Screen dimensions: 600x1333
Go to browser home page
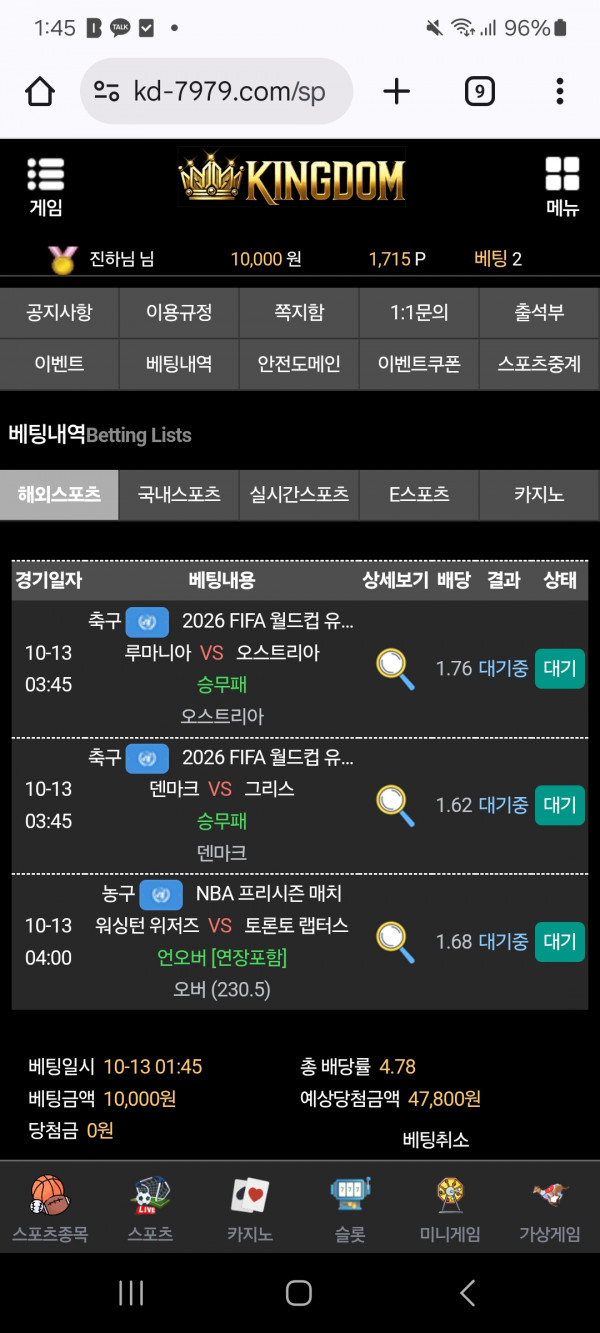40,92
